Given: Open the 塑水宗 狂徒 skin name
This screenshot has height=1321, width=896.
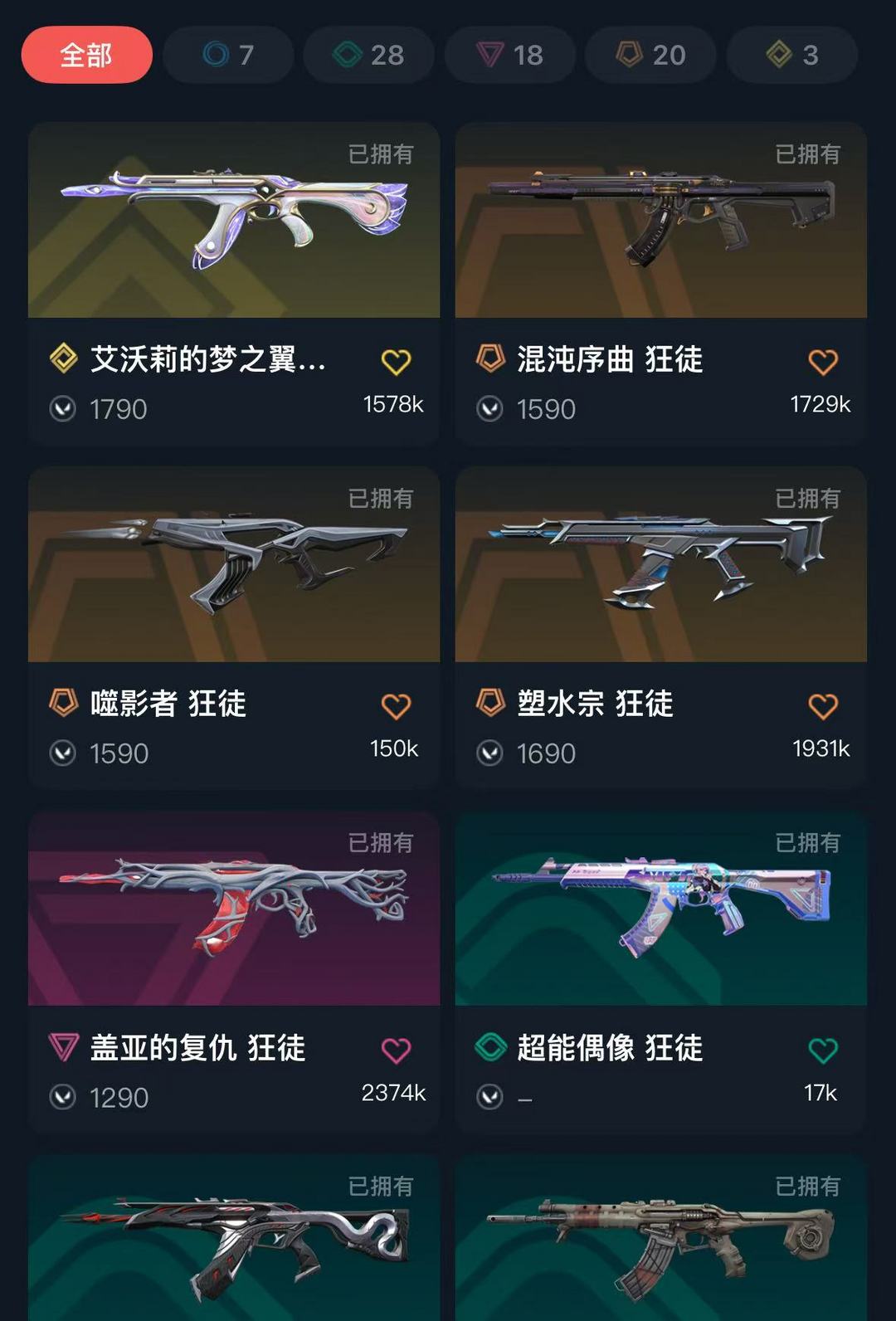Looking at the screenshot, I should (x=593, y=704).
